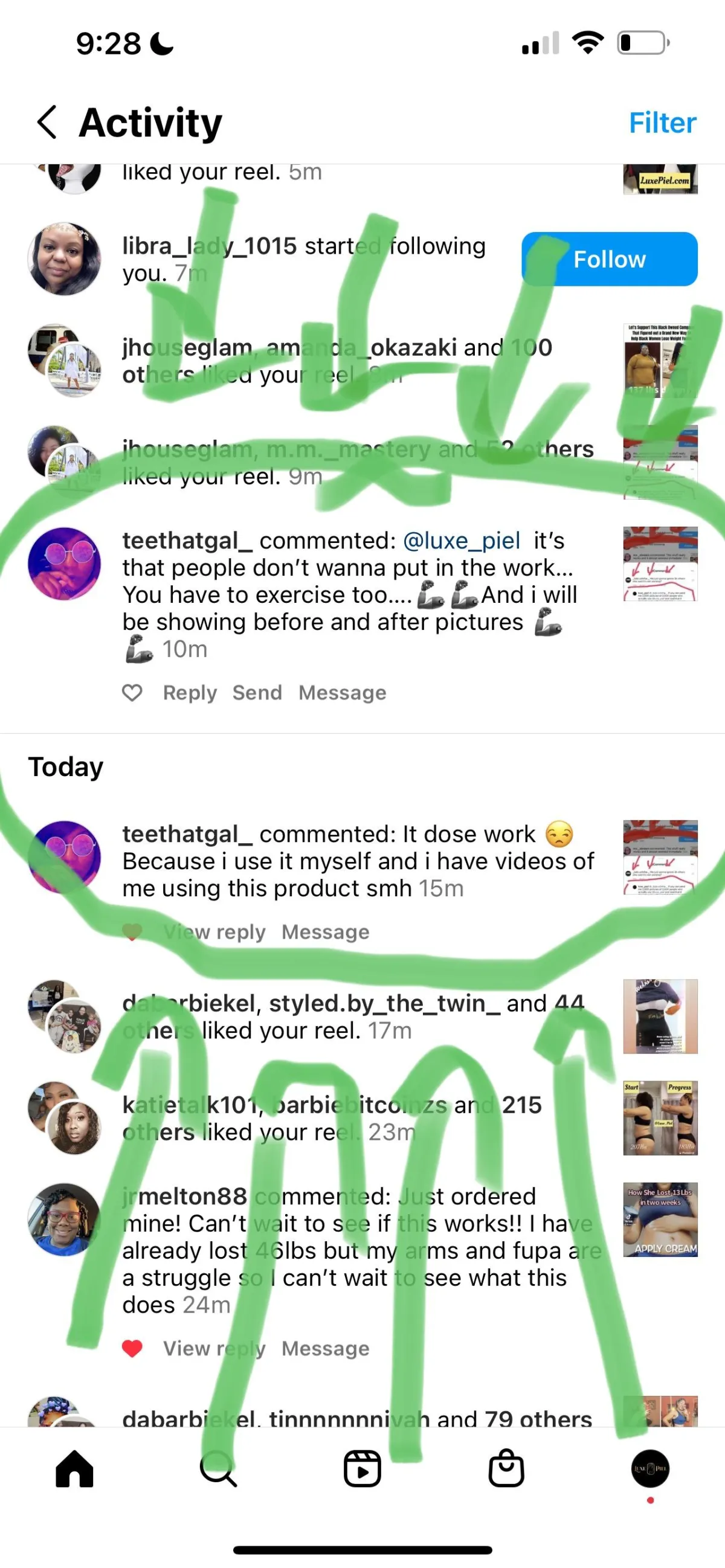Message teethatgal_ from the 10m comment
725x1568 pixels.
coord(342,693)
